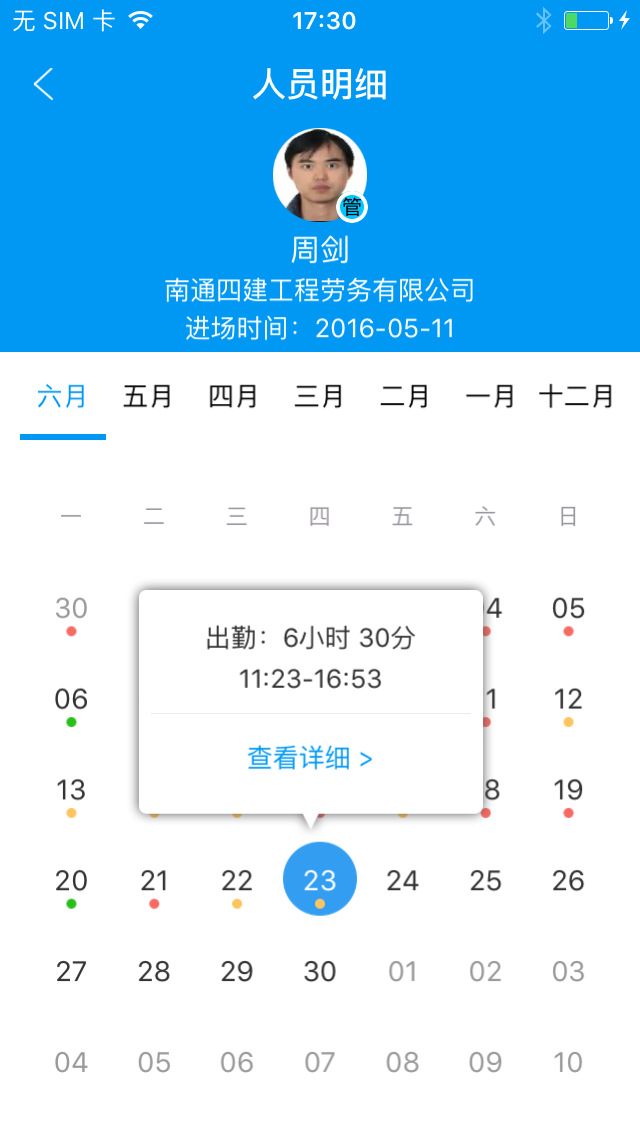Open the 二月 month tab
640x1136 pixels.
pos(405,397)
